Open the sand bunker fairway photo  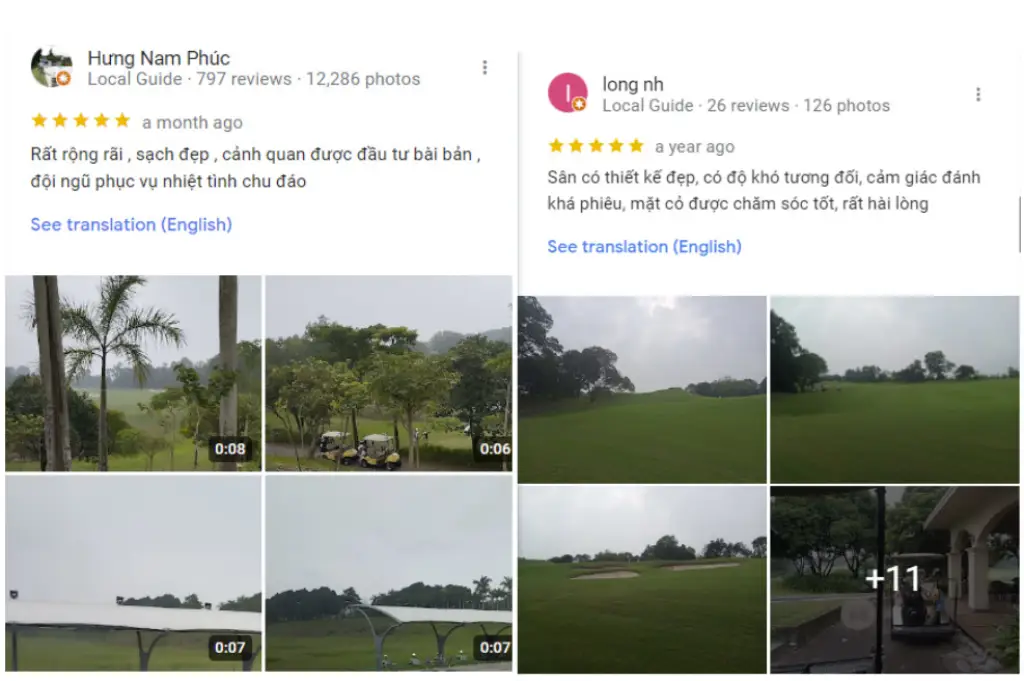tap(642, 578)
